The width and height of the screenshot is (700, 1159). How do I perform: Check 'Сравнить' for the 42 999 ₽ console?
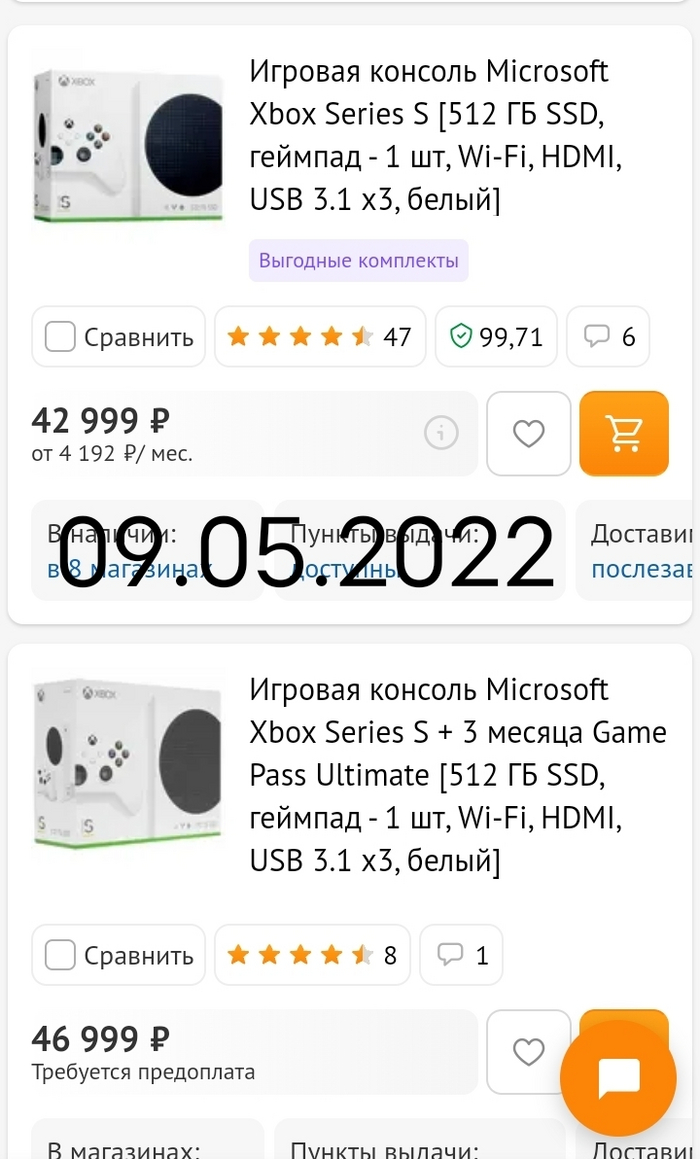click(61, 337)
